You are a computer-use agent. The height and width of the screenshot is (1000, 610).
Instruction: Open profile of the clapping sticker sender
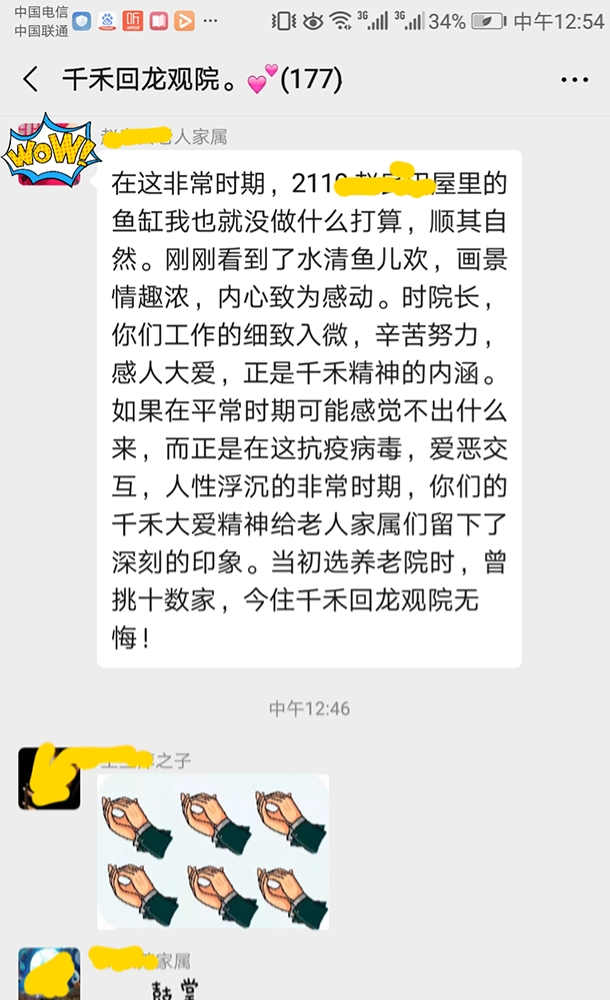[x=49, y=777]
